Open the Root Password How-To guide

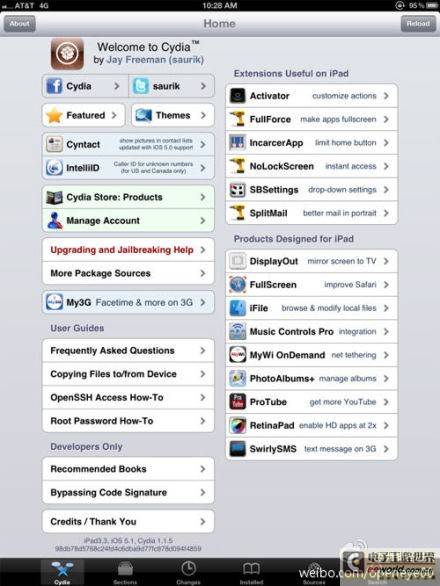[129, 421]
